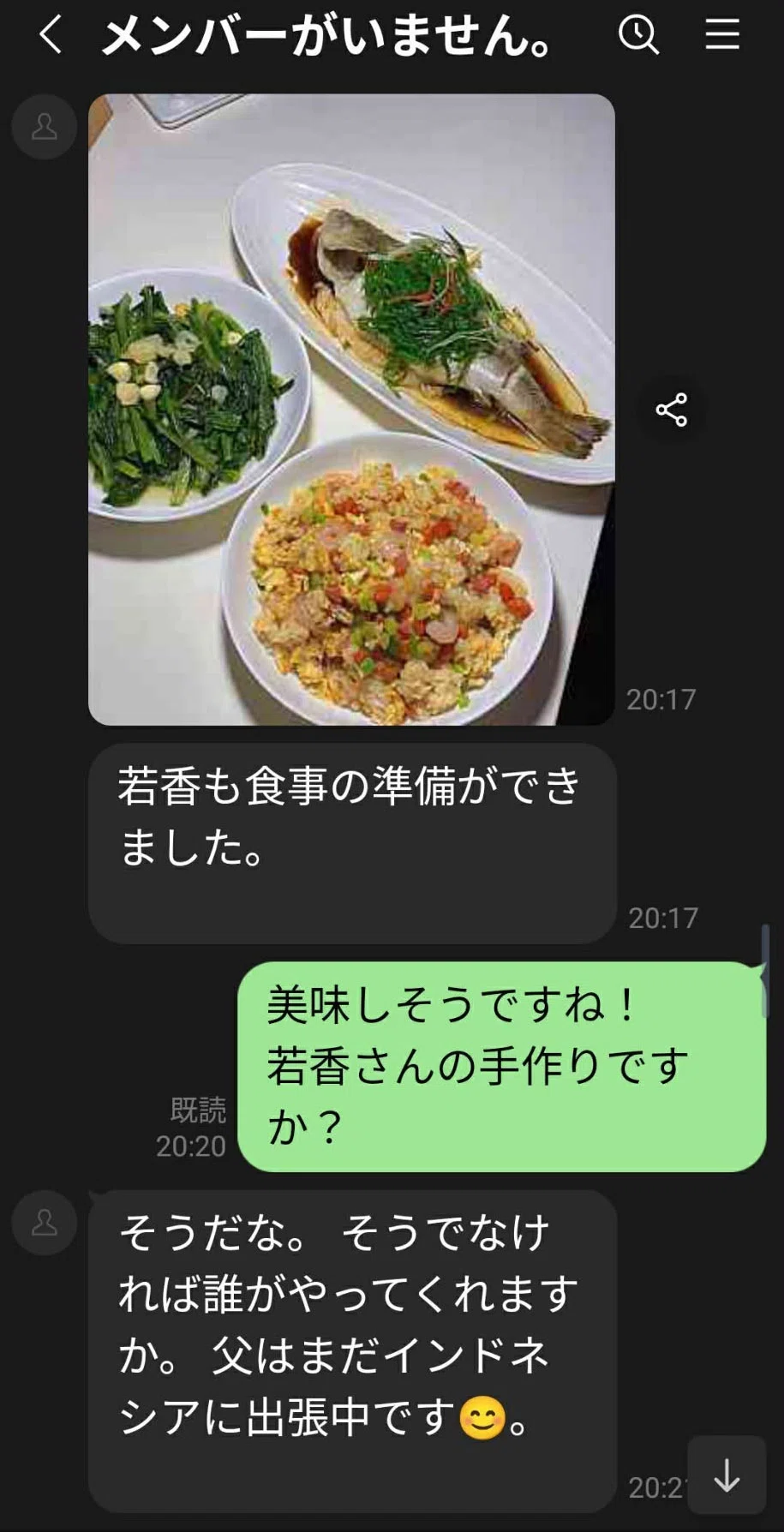Open the chat hamburger menu
The image size is (784, 1532).
tap(722, 35)
